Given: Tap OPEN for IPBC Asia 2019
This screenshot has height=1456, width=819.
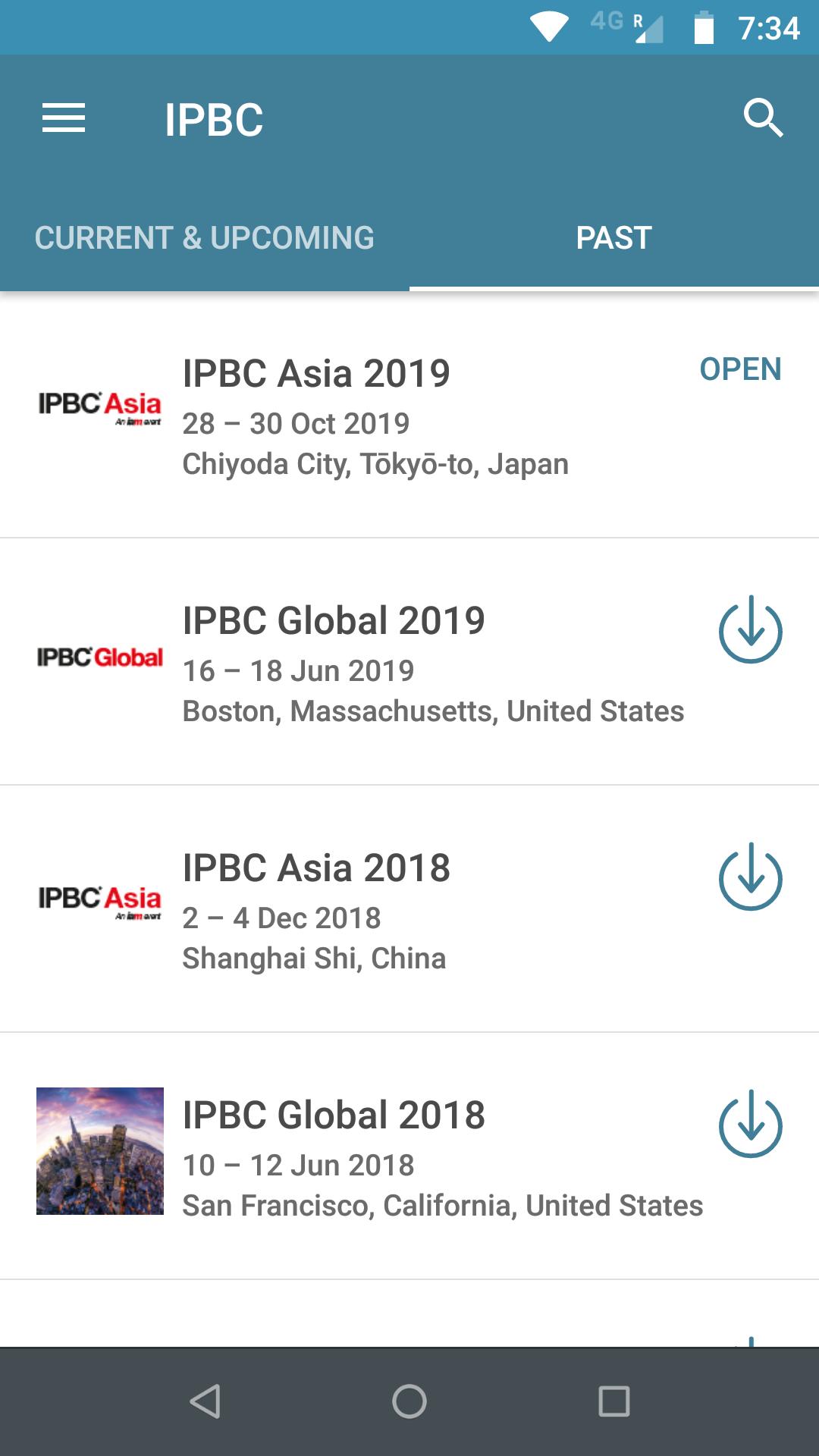Looking at the screenshot, I should click(740, 369).
